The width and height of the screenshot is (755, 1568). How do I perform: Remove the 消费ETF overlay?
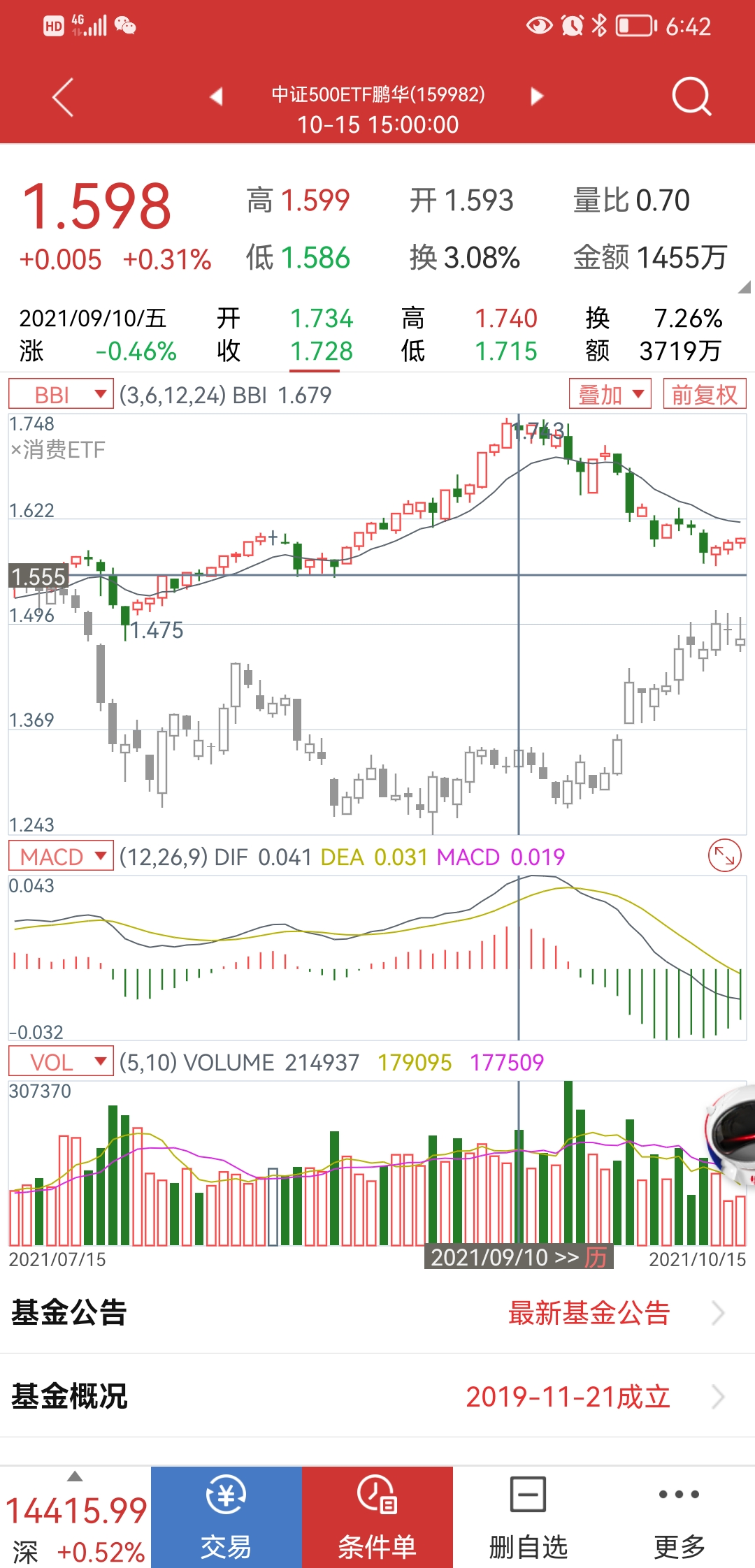tap(16, 449)
